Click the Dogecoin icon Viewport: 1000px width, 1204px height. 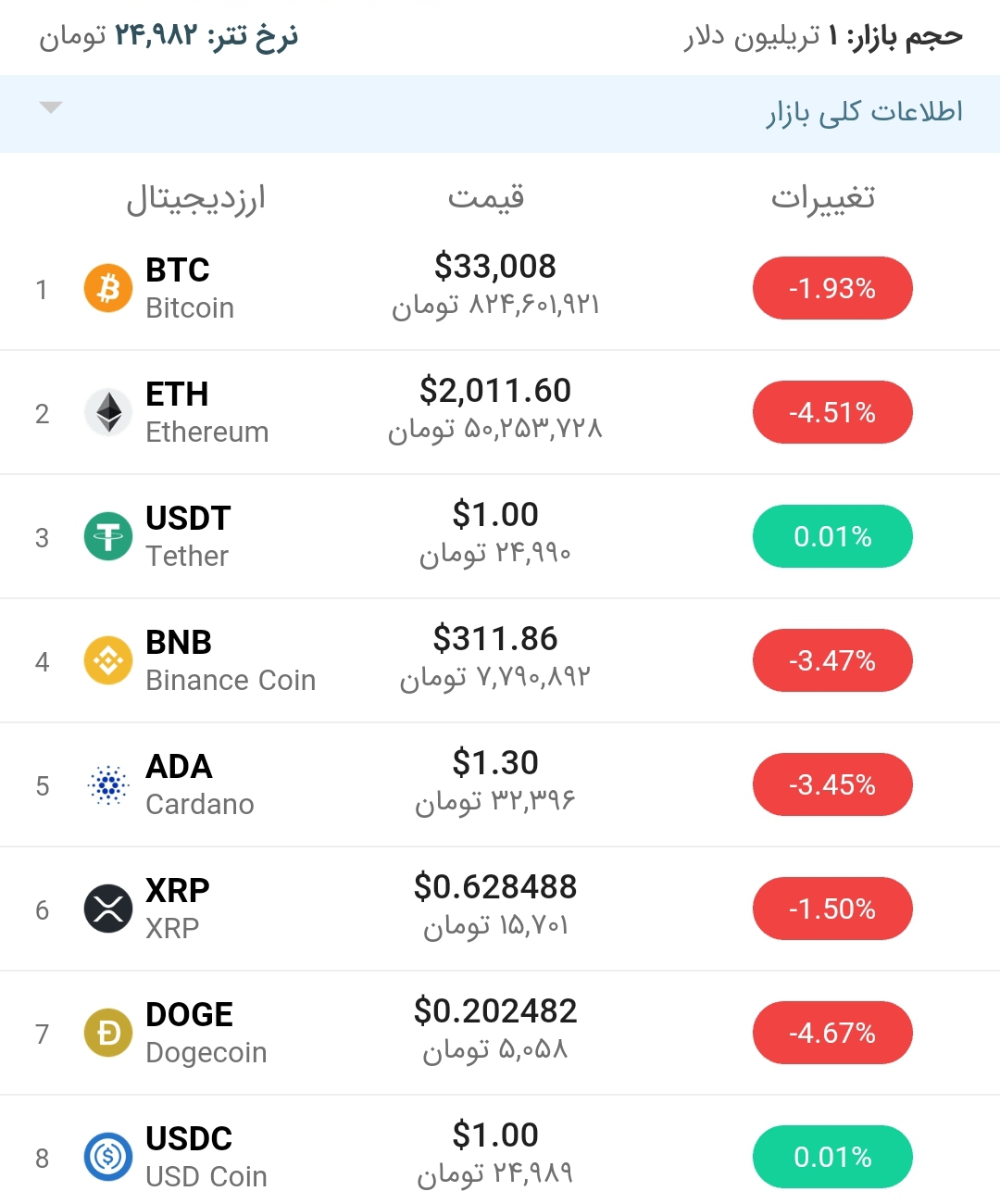[107, 1033]
